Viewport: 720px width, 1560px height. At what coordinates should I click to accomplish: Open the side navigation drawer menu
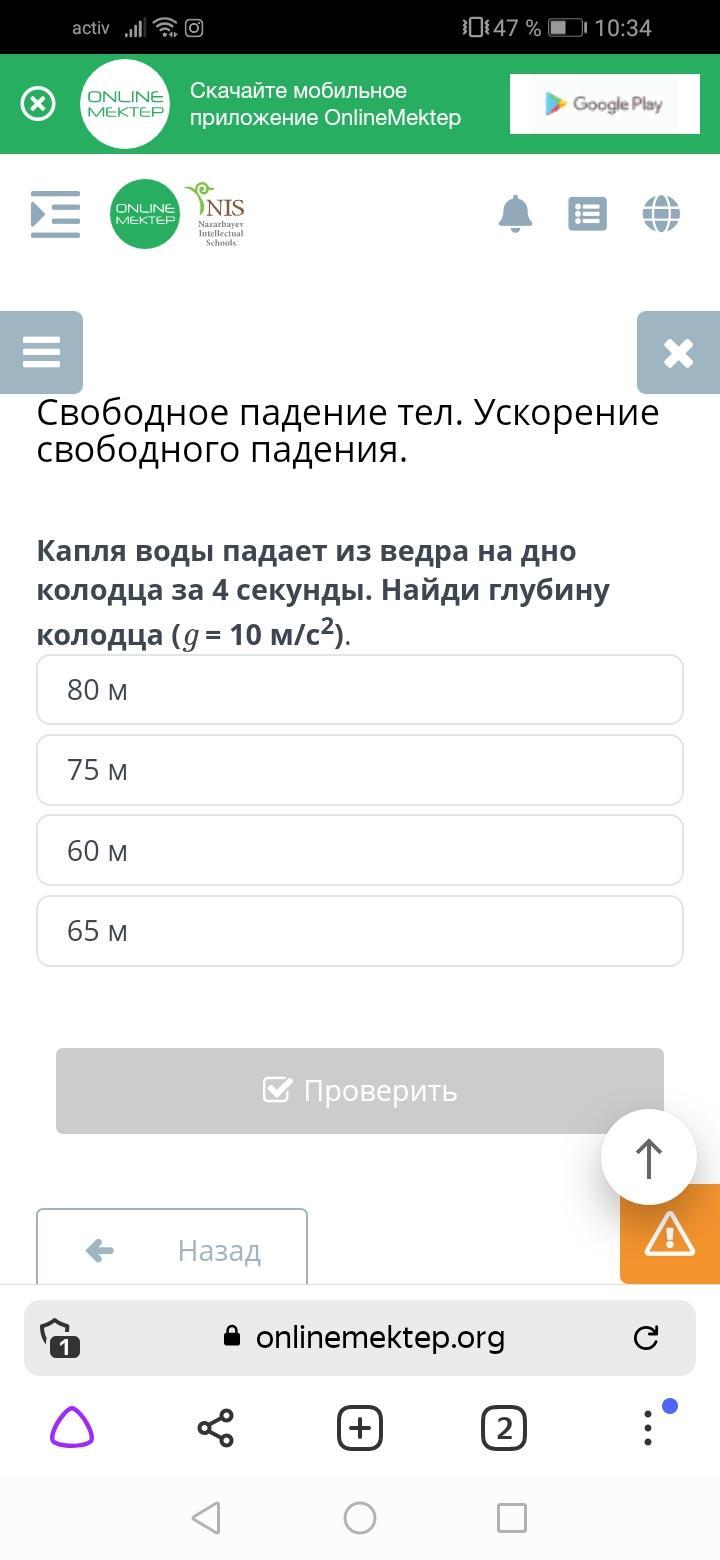[x=56, y=214]
